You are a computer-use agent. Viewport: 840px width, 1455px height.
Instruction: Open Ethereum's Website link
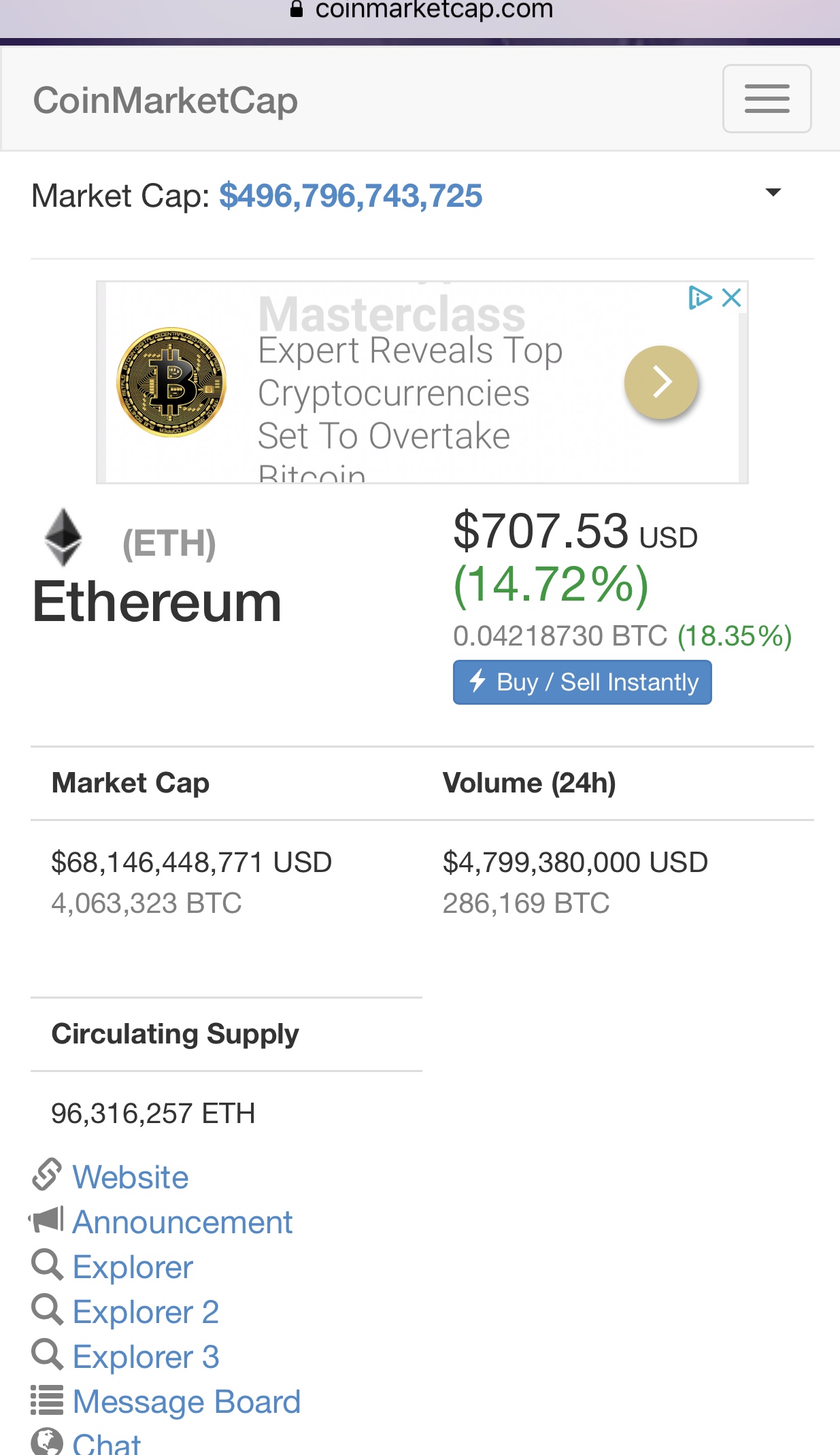click(131, 1177)
